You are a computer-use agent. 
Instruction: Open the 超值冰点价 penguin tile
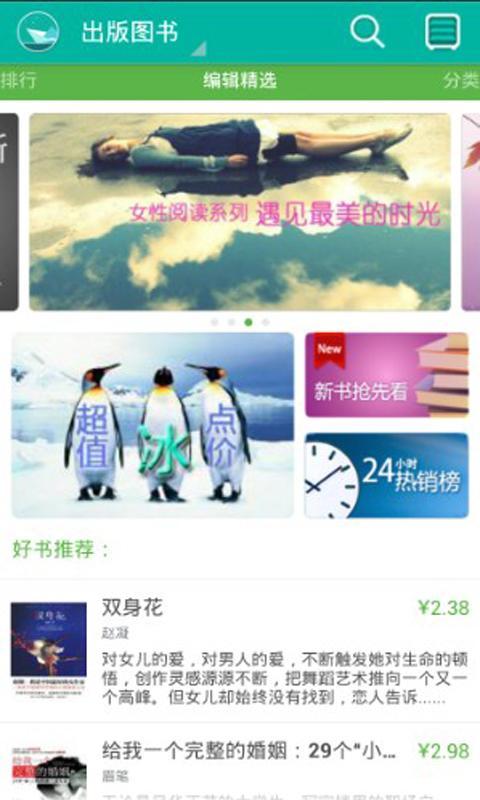pos(153,425)
